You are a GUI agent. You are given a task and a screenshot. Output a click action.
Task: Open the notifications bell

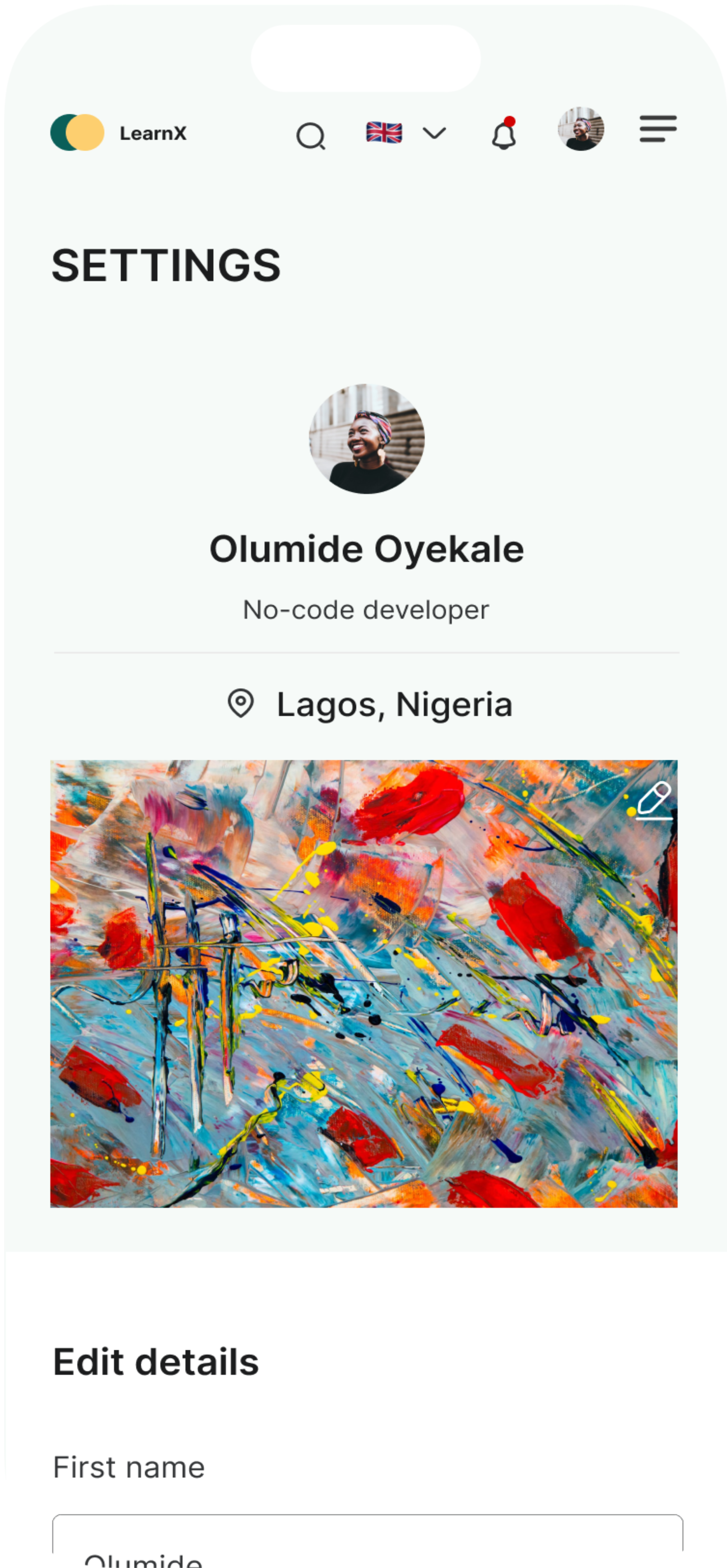(504, 134)
